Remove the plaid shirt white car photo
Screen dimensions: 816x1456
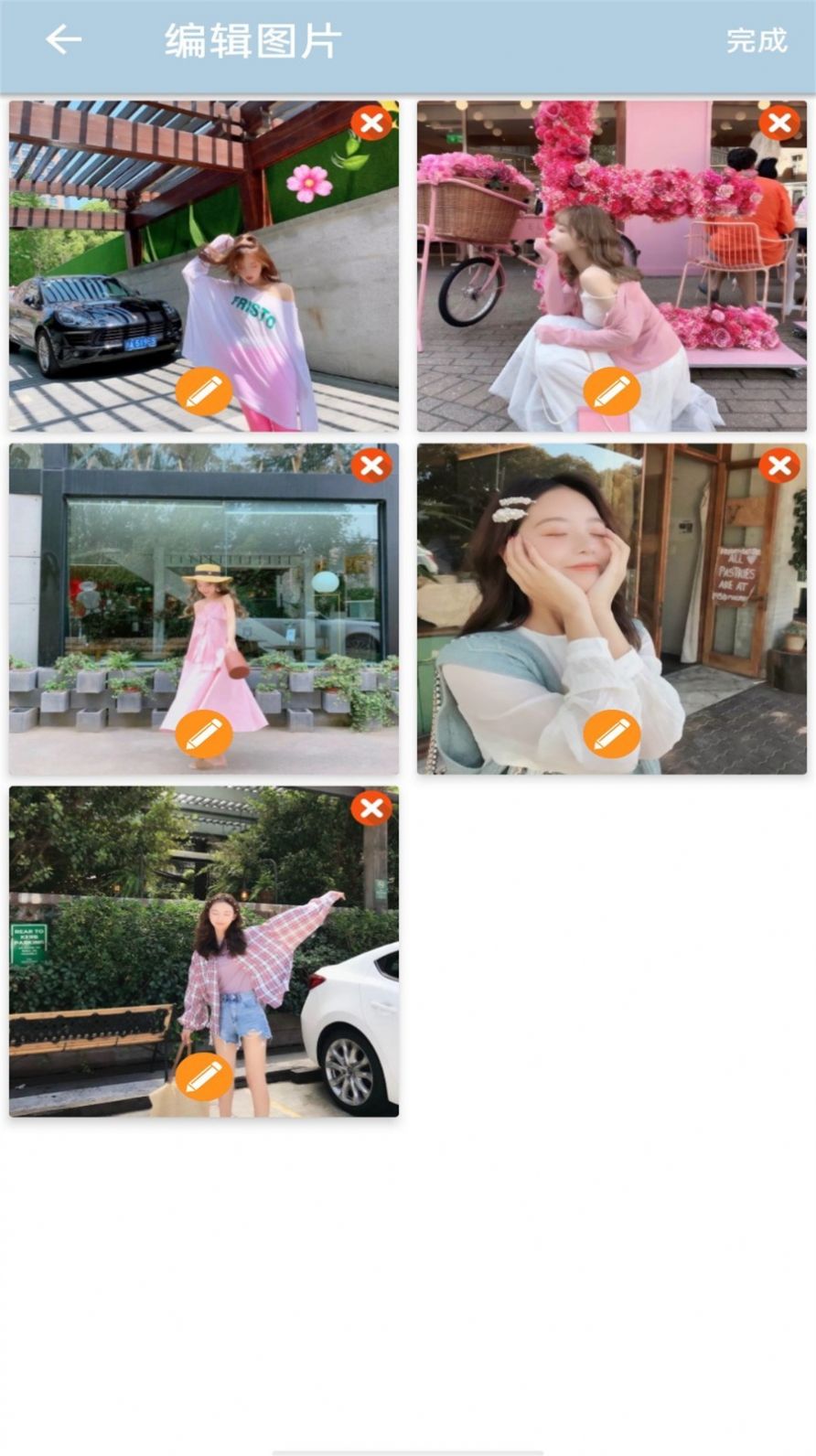click(x=371, y=808)
